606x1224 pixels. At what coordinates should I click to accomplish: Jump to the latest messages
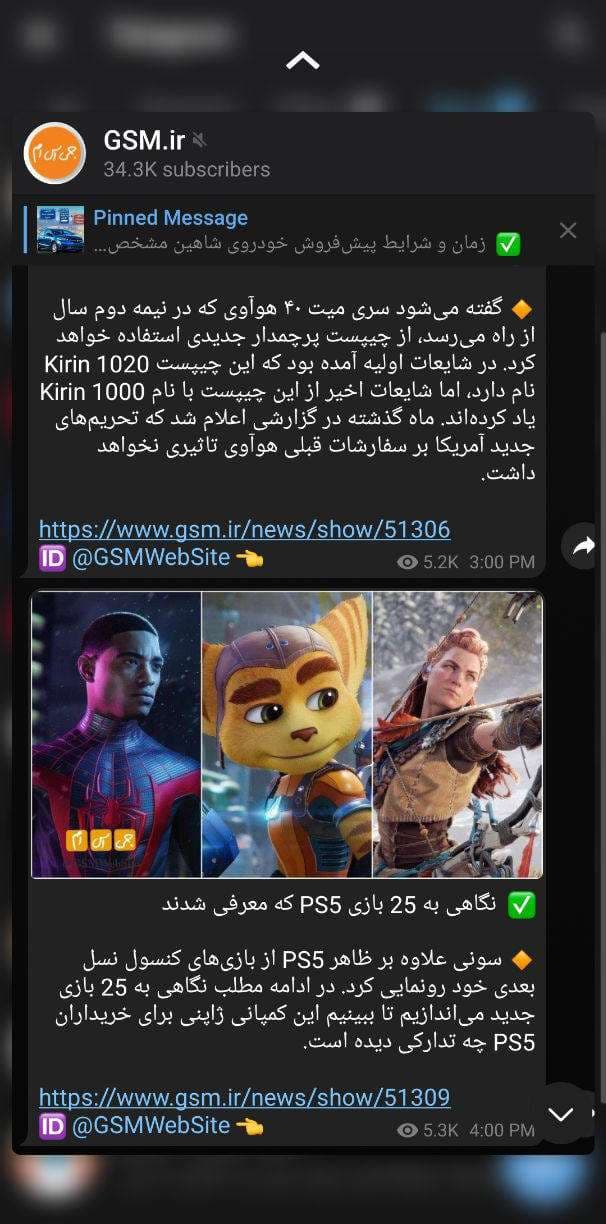pos(561,1113)
